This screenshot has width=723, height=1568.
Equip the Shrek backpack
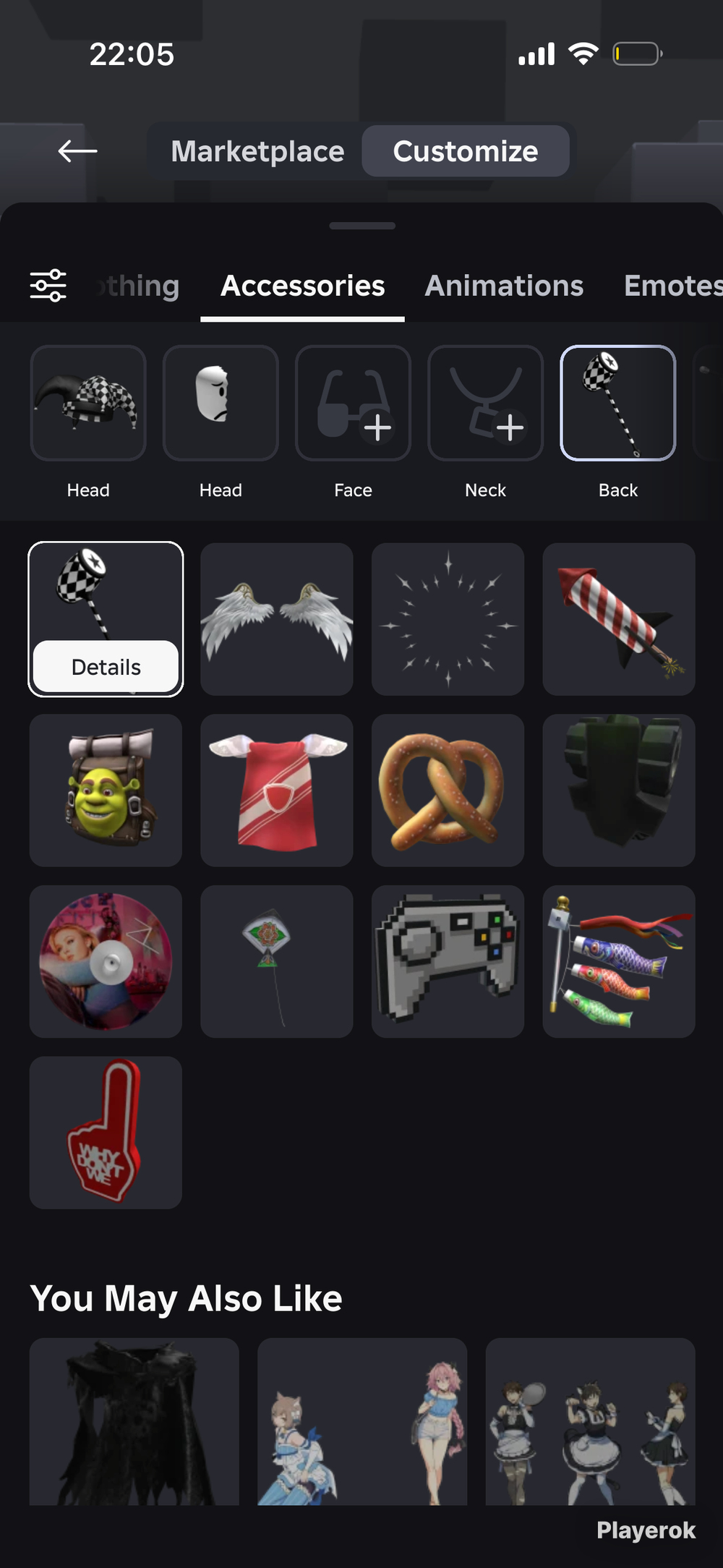106,791
